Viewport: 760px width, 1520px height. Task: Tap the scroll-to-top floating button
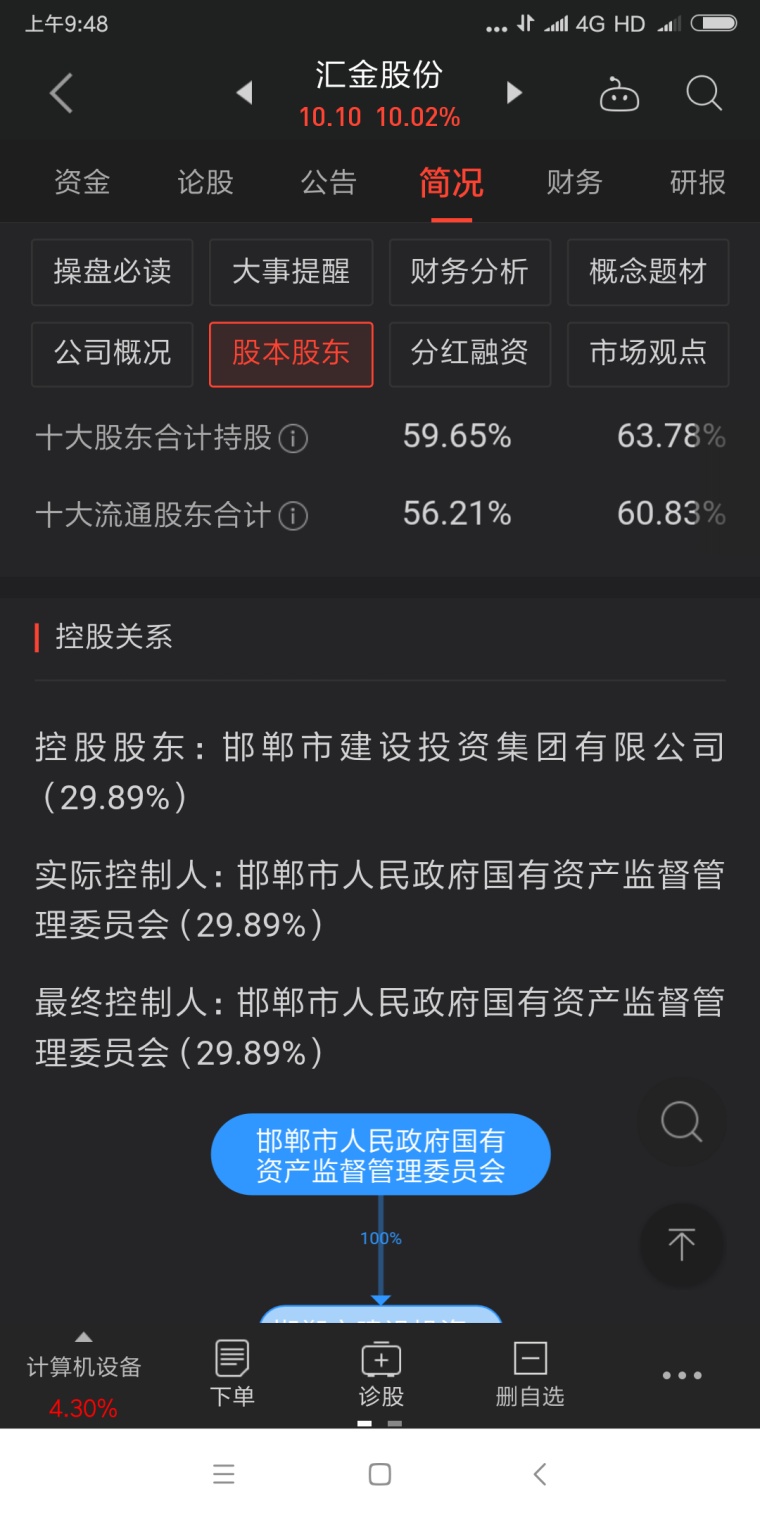[682, 1245]
